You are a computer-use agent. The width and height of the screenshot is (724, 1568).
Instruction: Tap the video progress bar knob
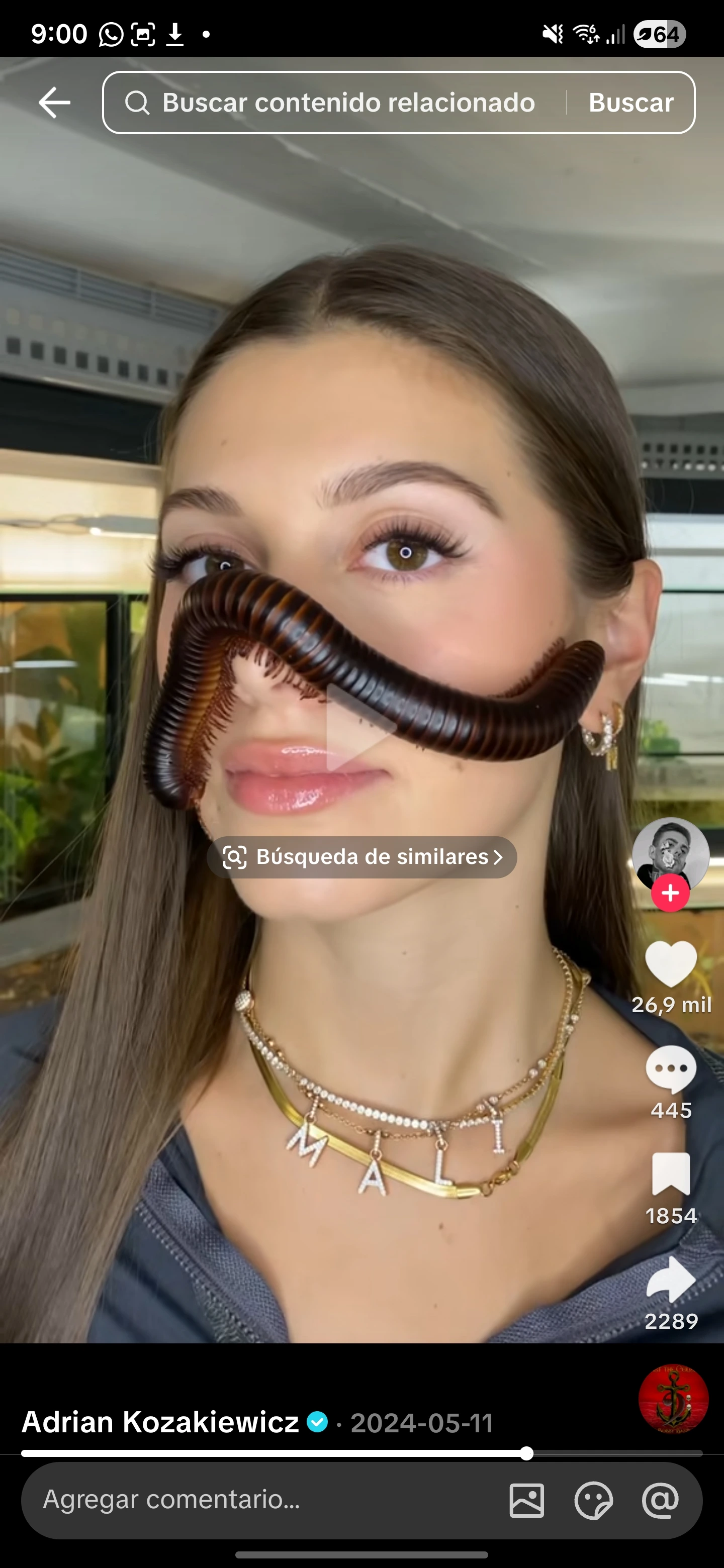pos(527,1453)
